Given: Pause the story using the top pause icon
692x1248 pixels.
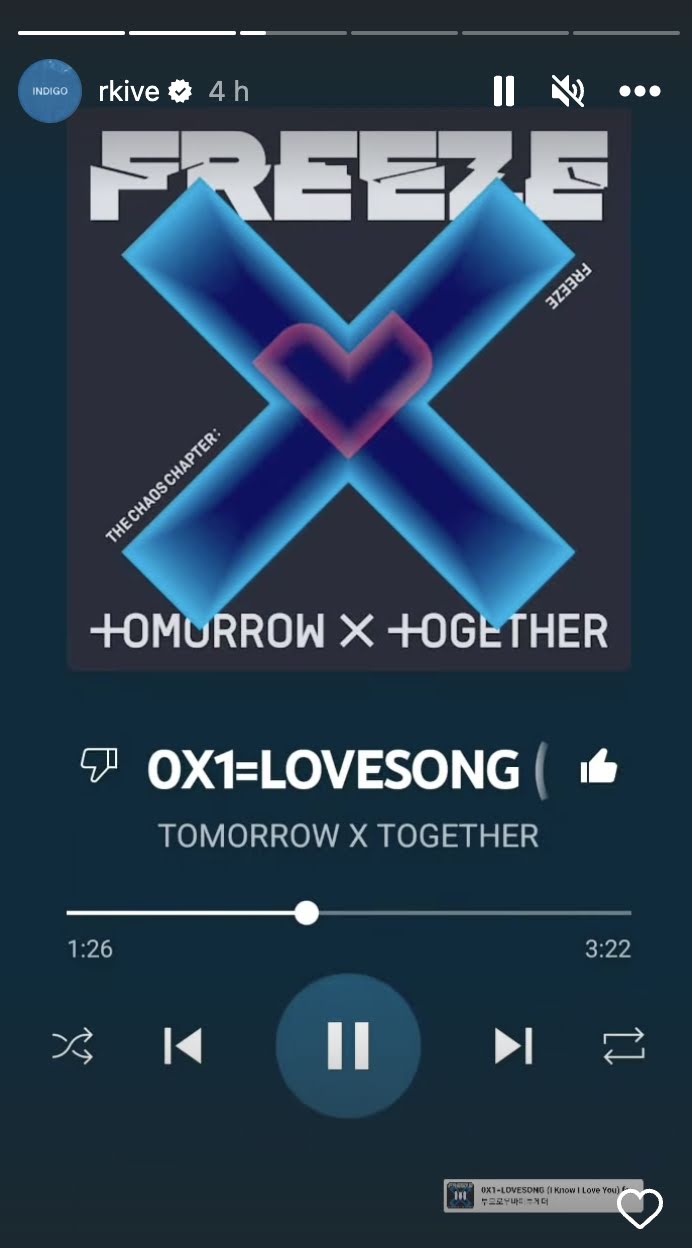Looking at the screenshot, I should [504, 92].
